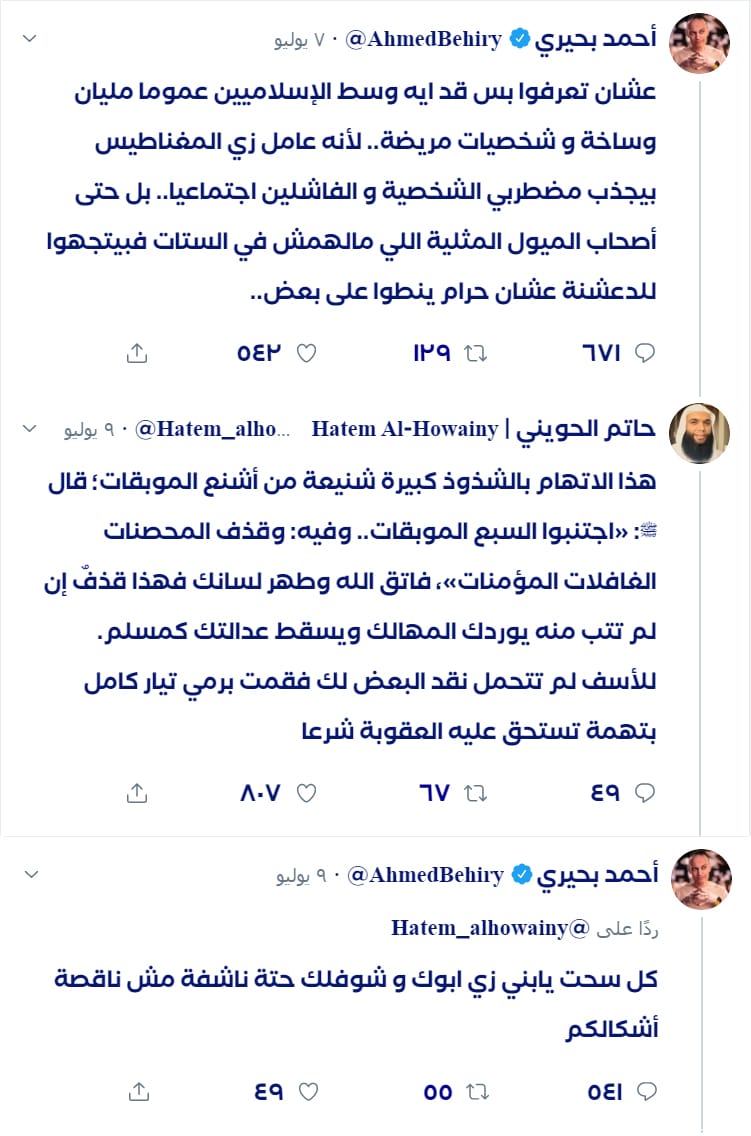Share Ahmed Behiry's 9 يوليو reply tweet
The image size is (751, 1136).
tap(137, 1091)
